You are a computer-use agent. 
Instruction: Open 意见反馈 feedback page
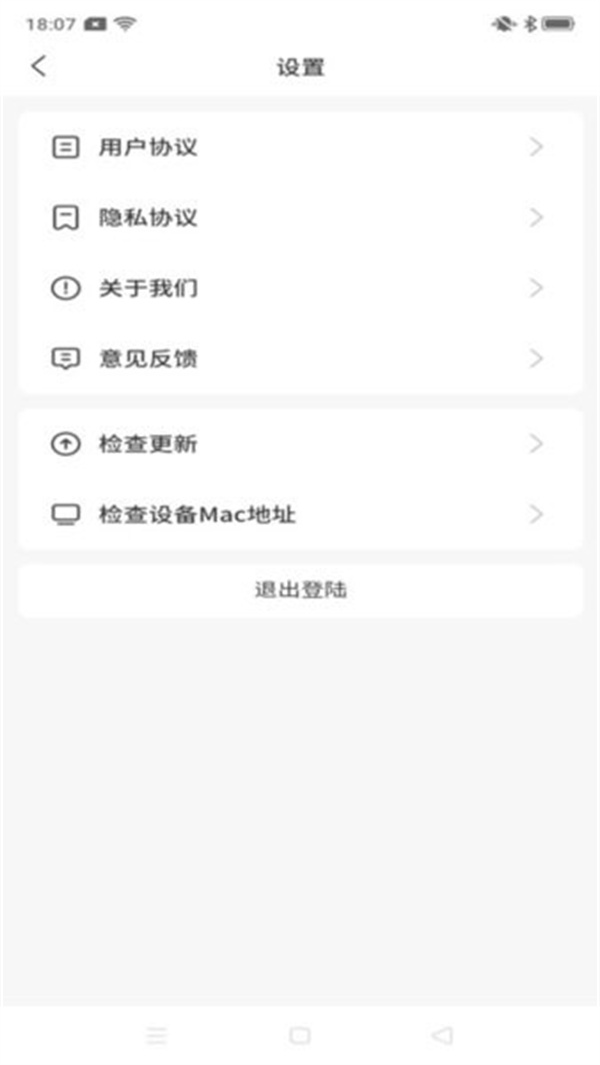300,358
